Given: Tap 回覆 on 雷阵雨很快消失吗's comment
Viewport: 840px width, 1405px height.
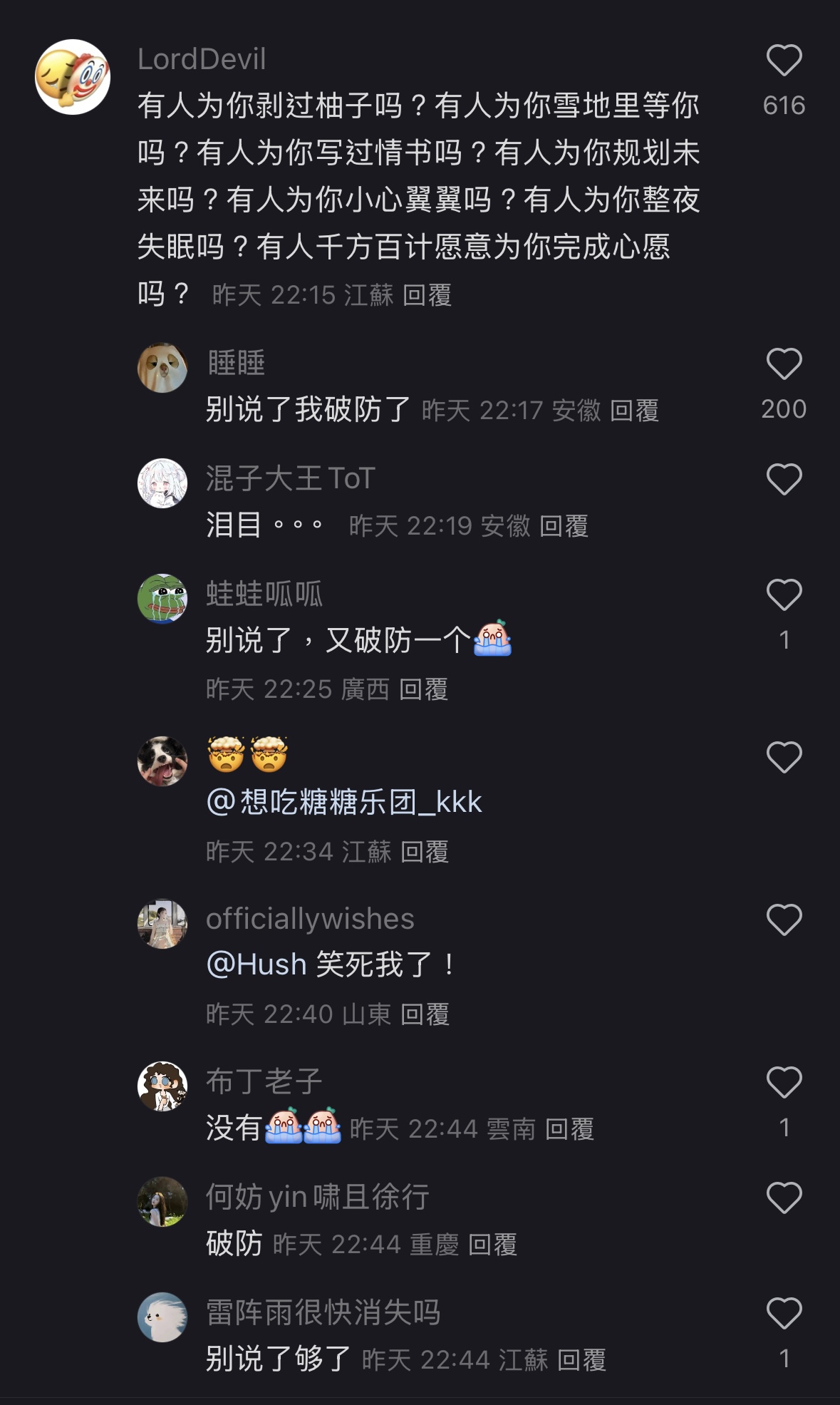Looking at the screenshot, I should click(x=581, y=1360).
